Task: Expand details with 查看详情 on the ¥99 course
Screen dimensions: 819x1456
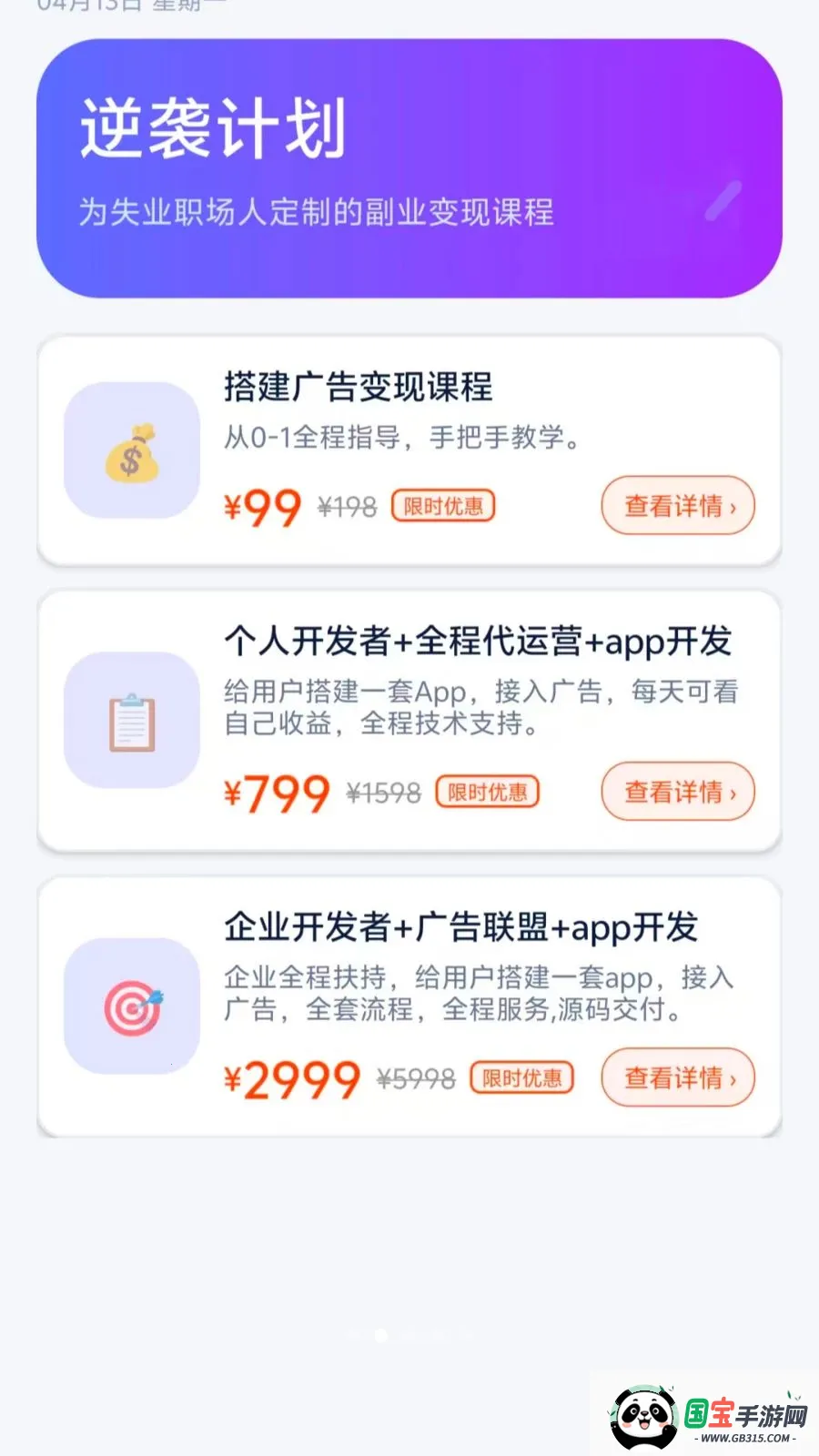Action: tap(677, 506)
